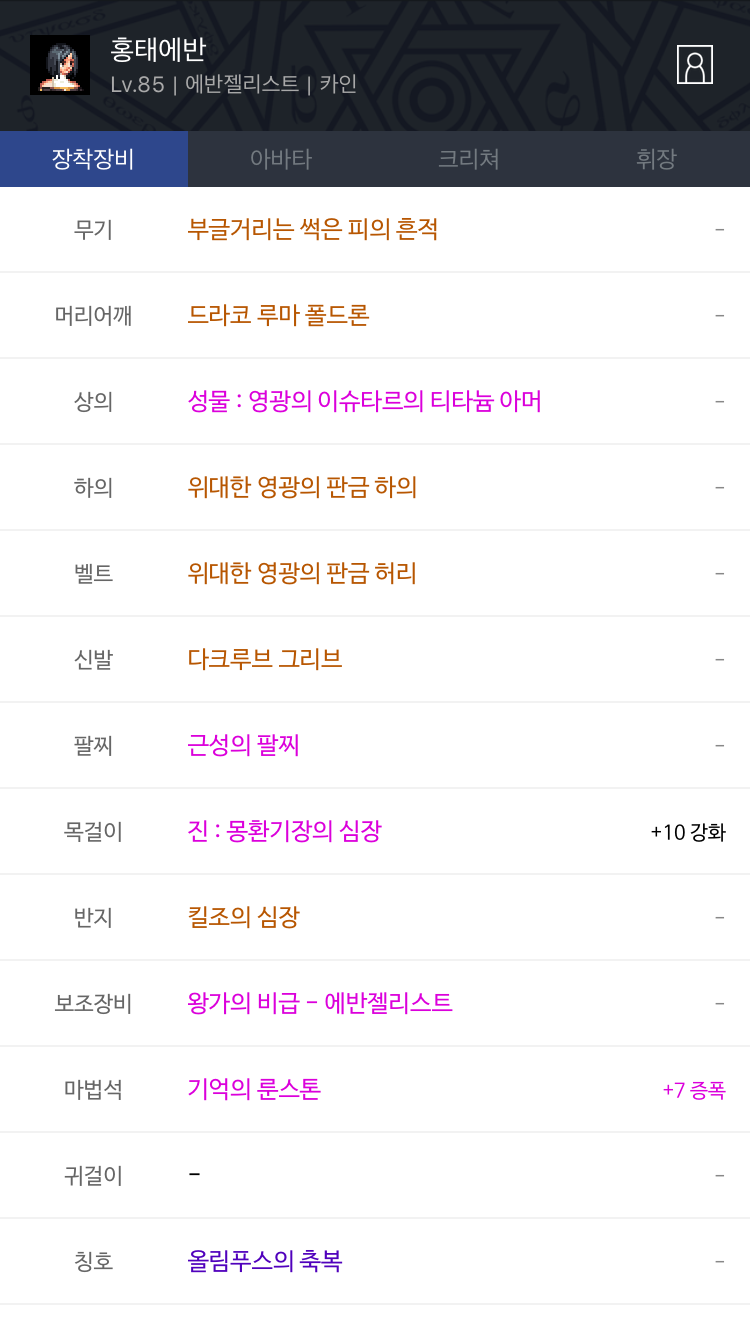750x1334 pixels.
Task: Open 근성의 팔찌 bracelet item
Action: (243, 745)
